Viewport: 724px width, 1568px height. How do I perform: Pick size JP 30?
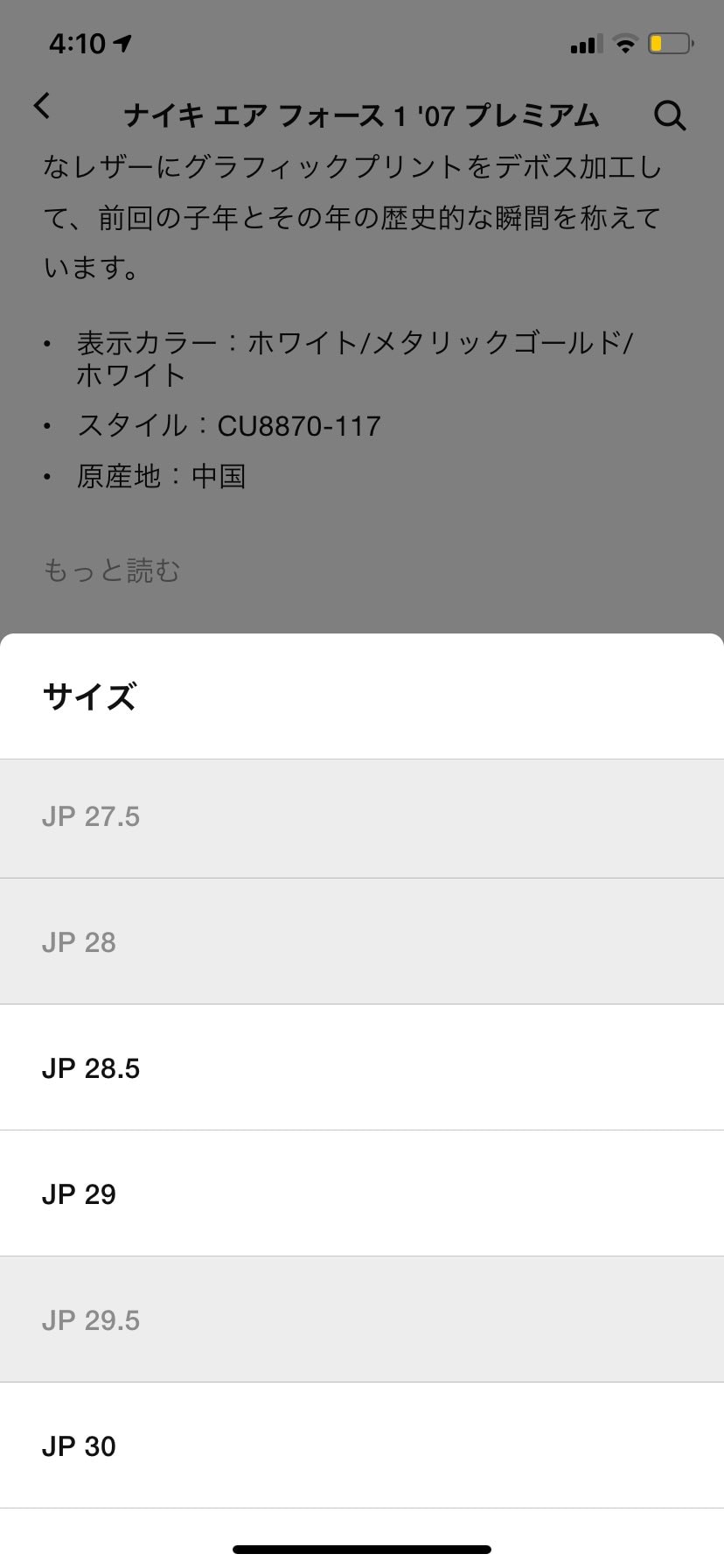pyautogui.click(x=362, y=1445)
